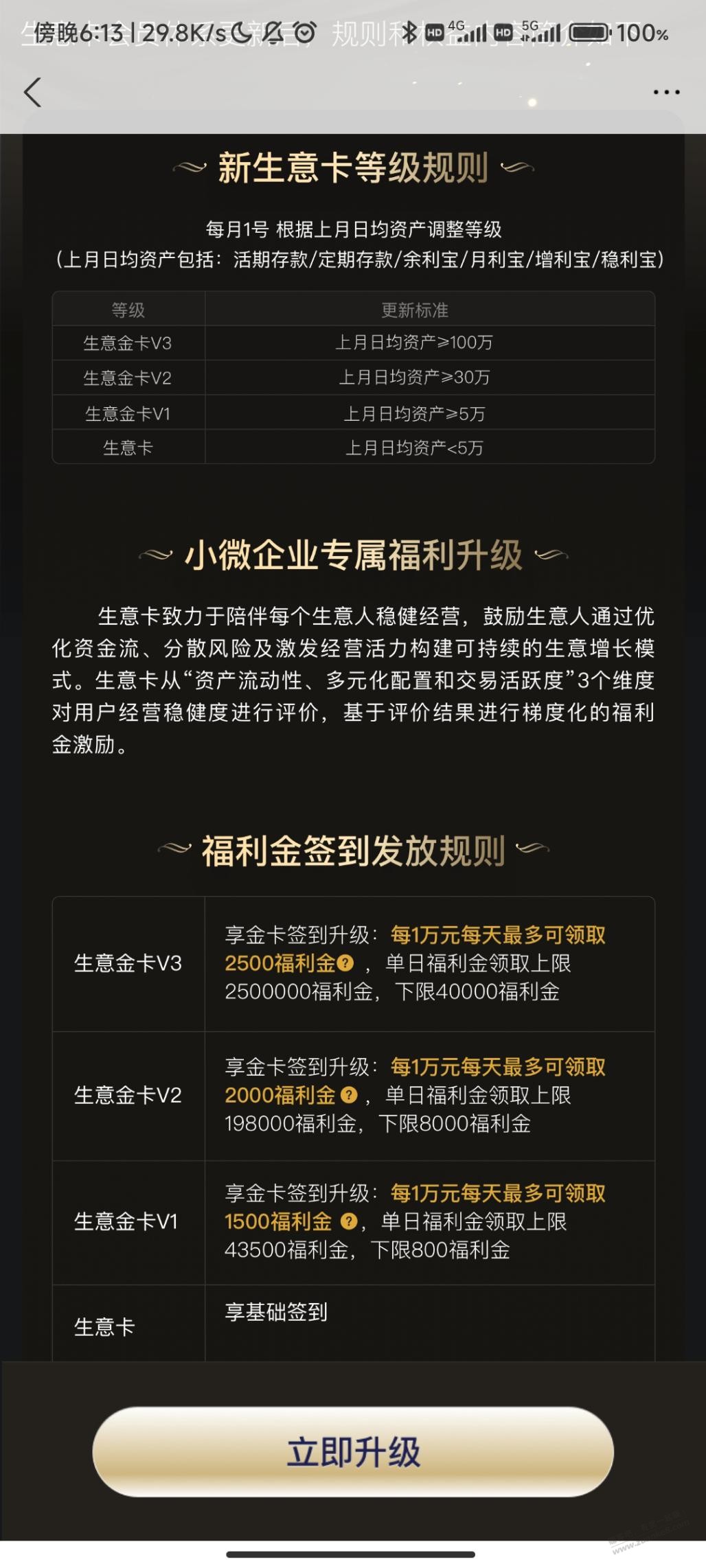Open the three-dot overflow menu
706x1568 pixels.
click(x=666, y=92)
